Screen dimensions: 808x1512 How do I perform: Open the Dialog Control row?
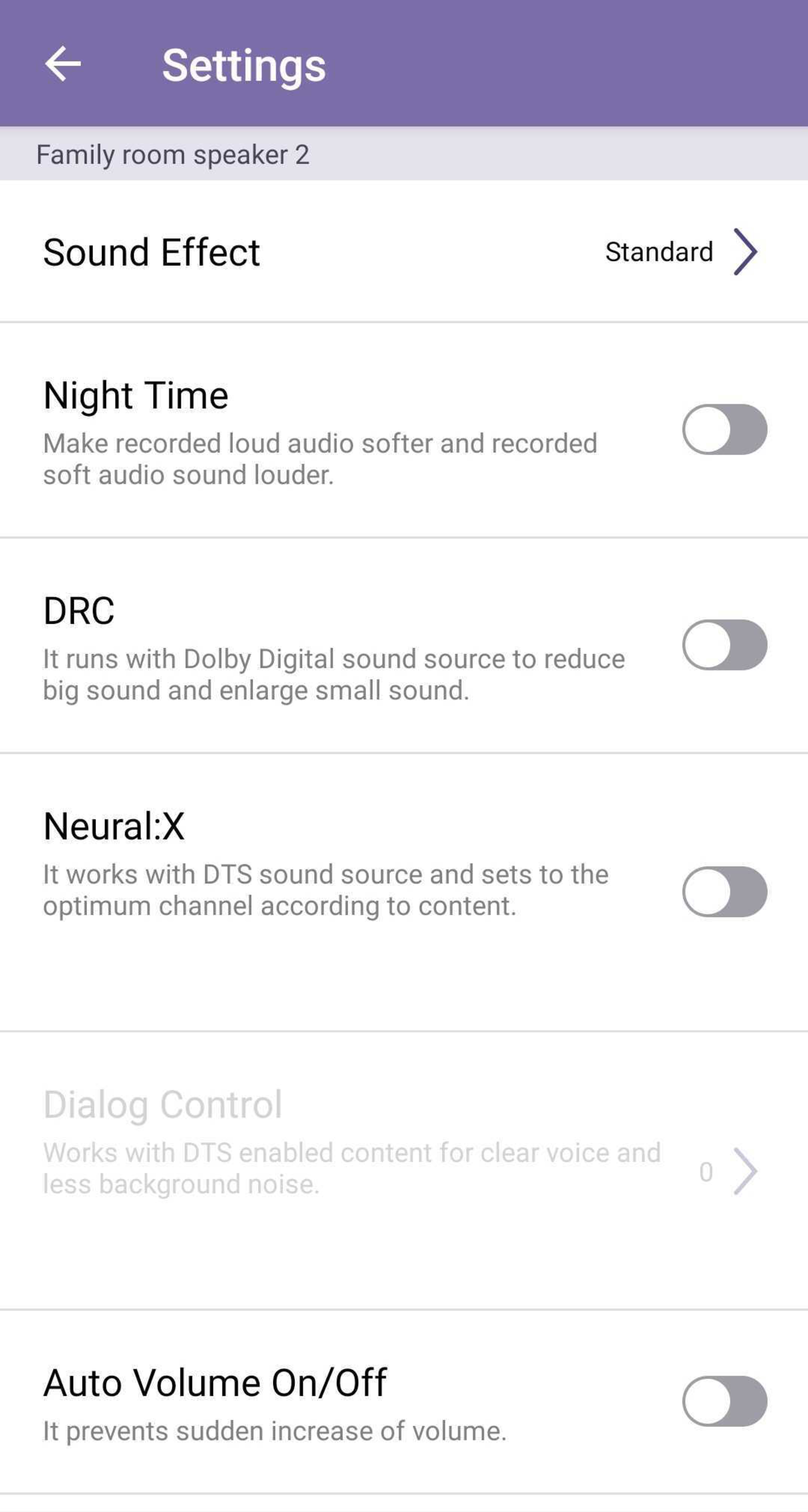(x=404, y=1170)
